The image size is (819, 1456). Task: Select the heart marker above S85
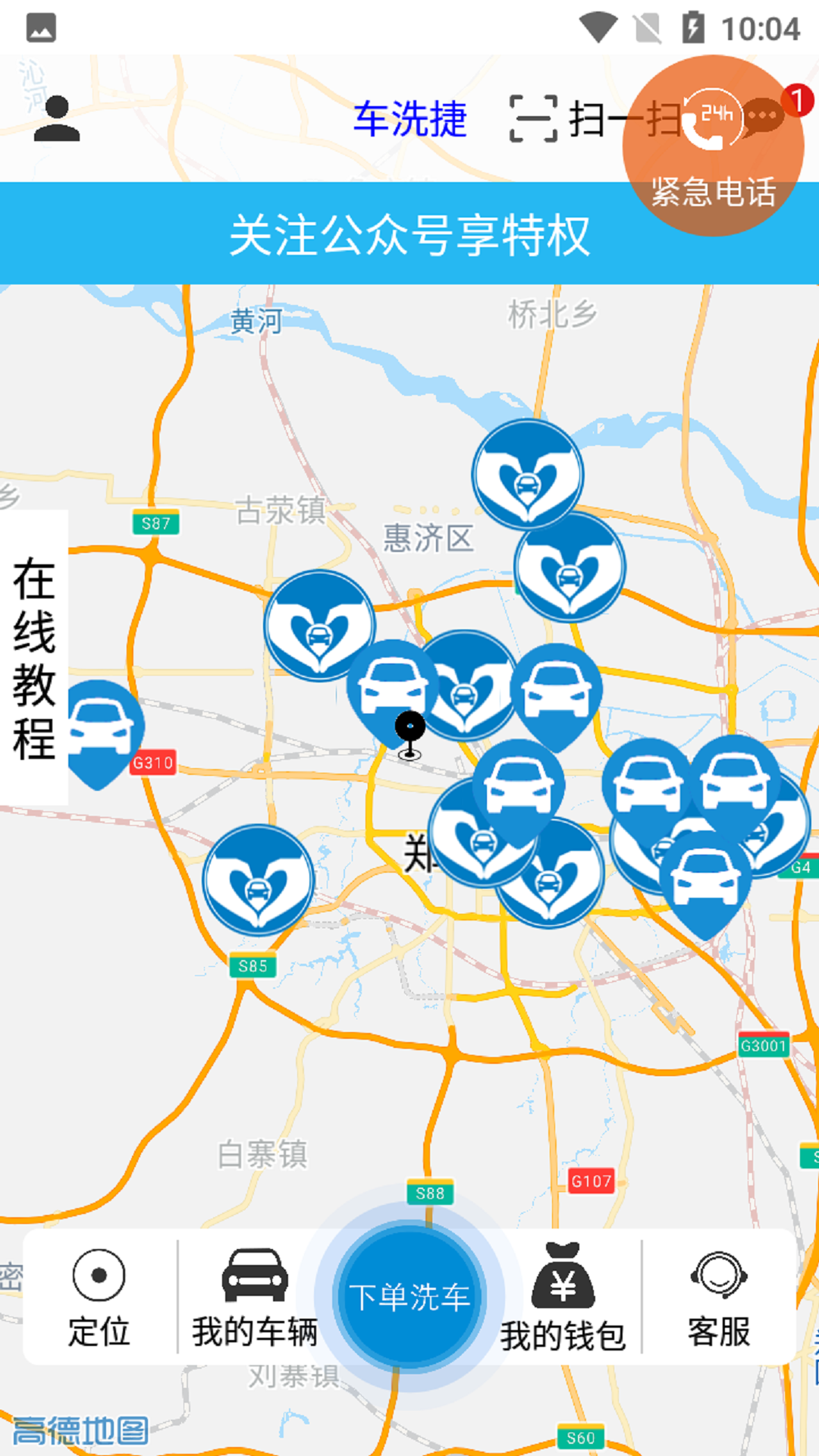click(259, 880)
